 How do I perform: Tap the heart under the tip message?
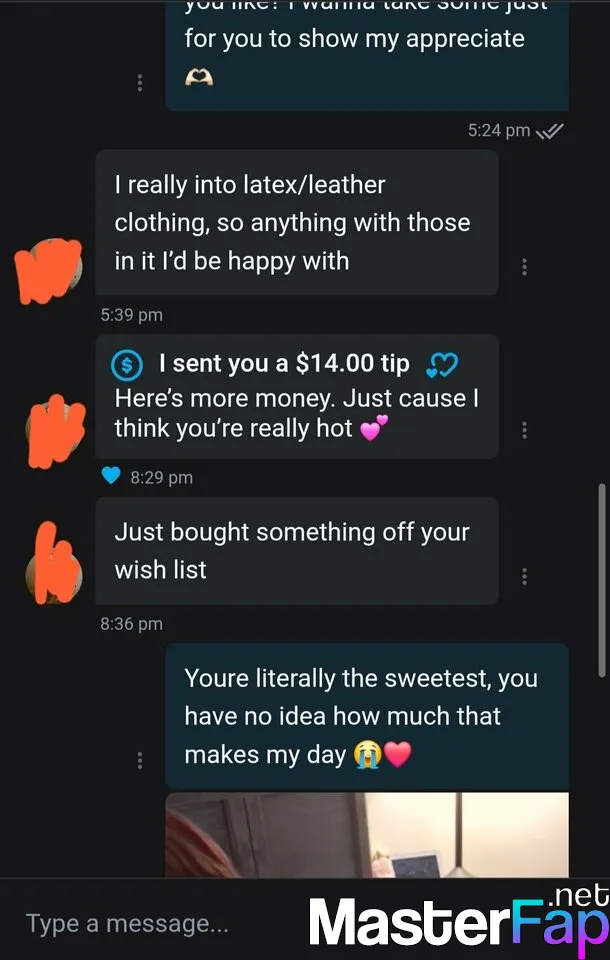(x=111, y=477)
